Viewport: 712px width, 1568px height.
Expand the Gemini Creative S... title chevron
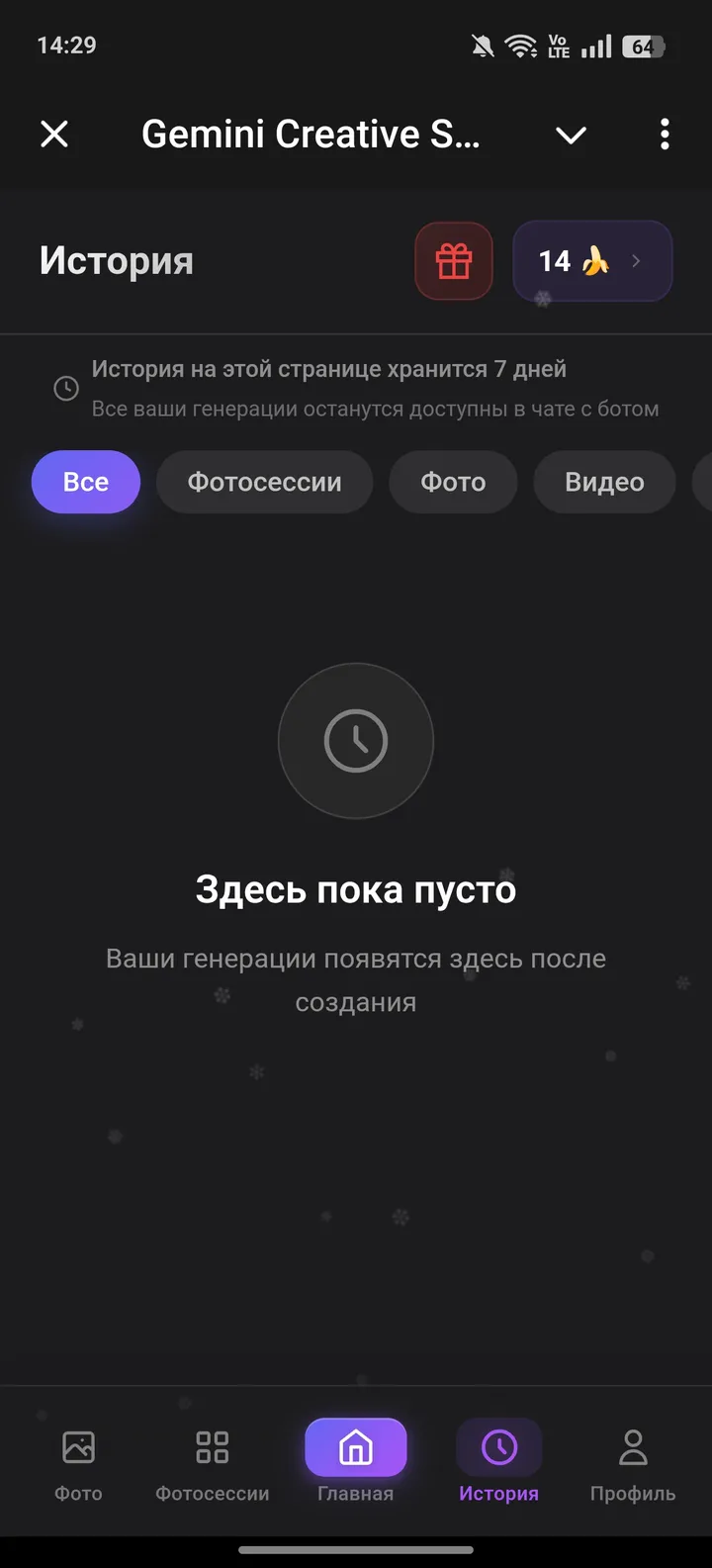pos(571,135)
